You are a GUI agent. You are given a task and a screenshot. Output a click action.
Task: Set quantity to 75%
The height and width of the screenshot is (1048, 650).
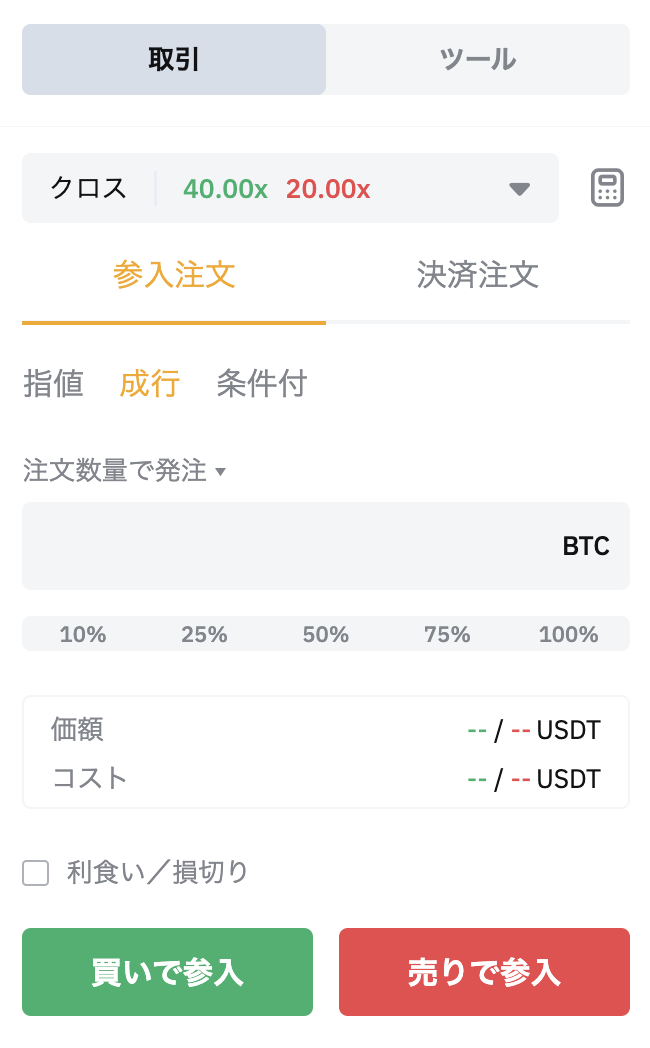click(447, 634)
